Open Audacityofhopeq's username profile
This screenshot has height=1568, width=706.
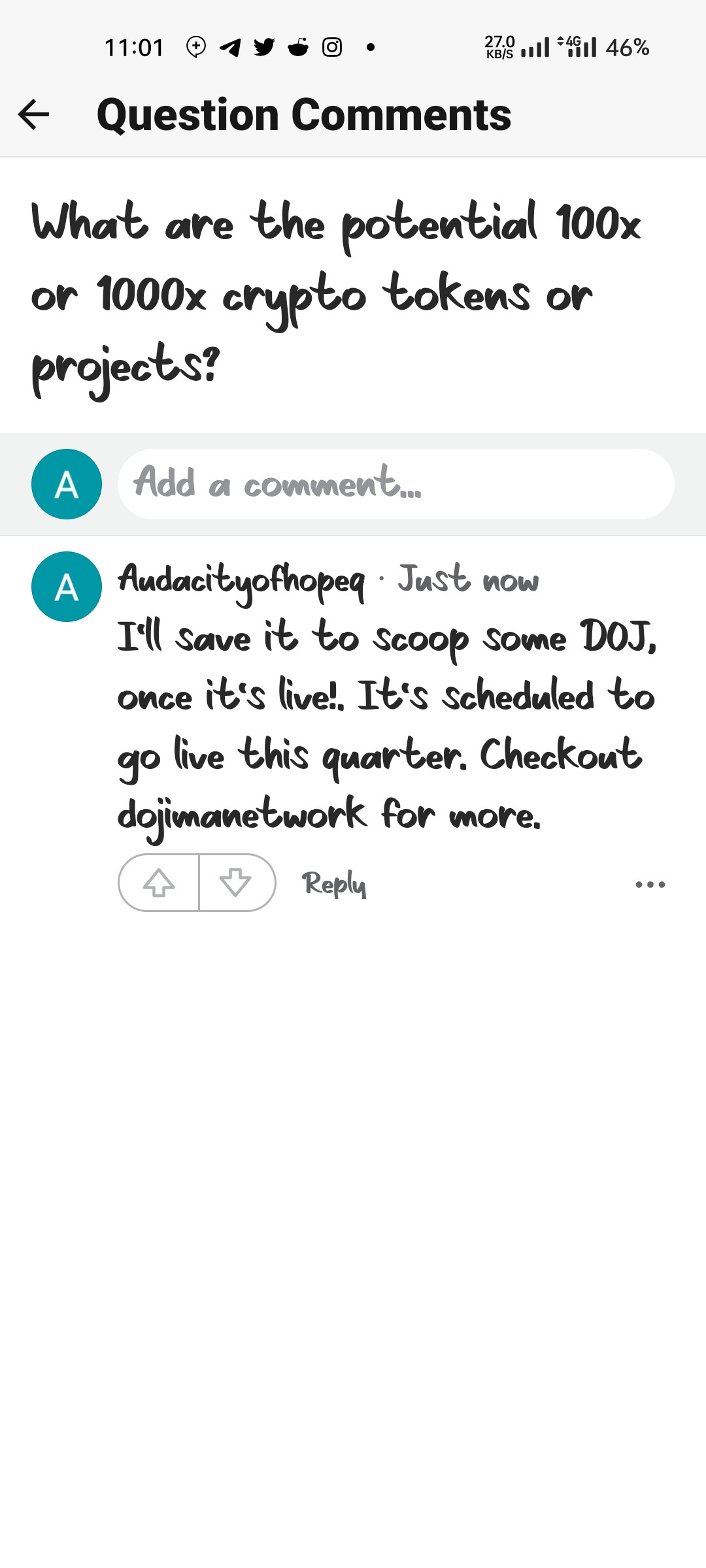point(241,580)
